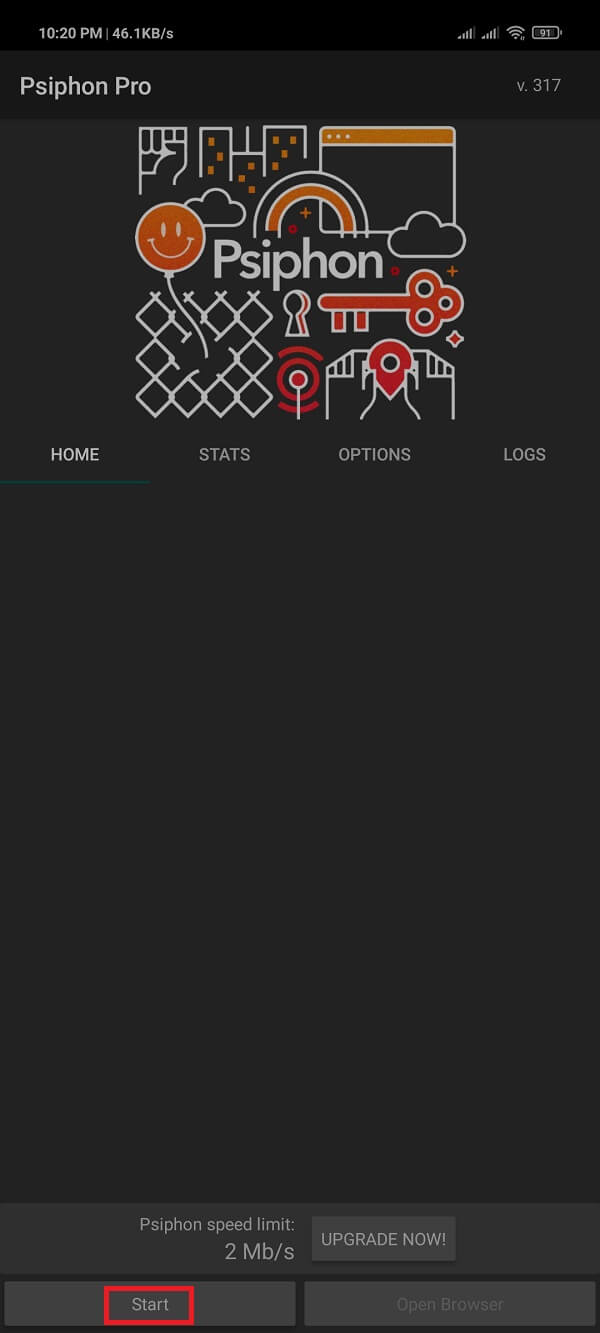The image size is (600, 1333).
Task: Tap the UPGRADE NOW! button
Action: pos(383,1239)
